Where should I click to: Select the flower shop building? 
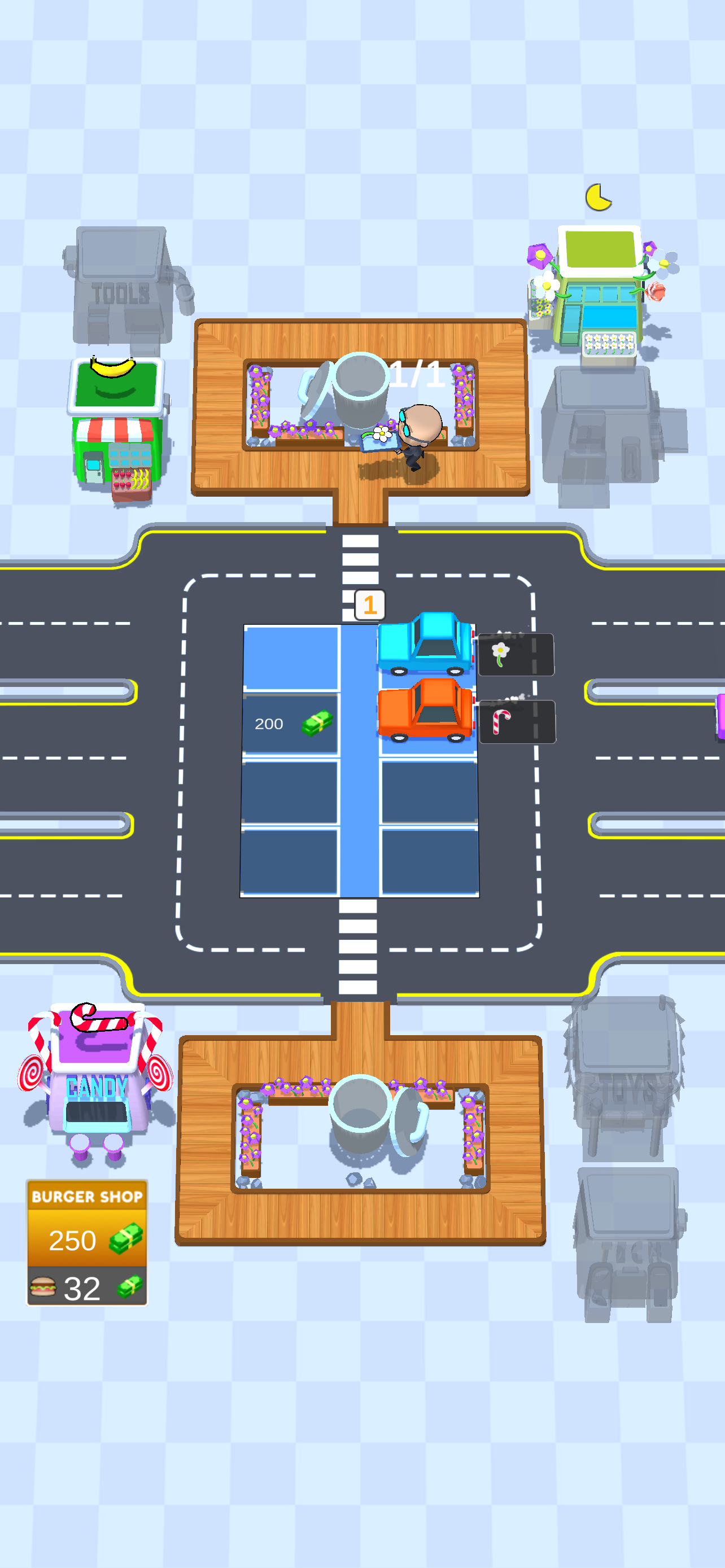(x=600, y=292)
